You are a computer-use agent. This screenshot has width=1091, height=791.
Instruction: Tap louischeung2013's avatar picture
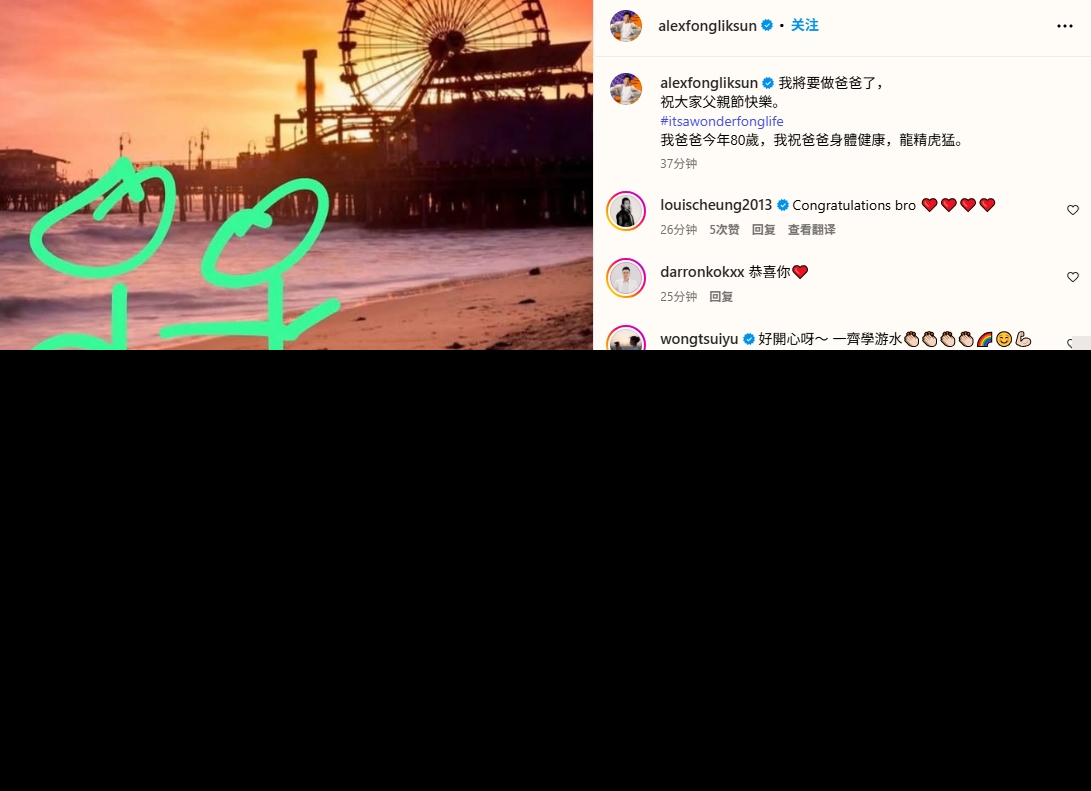click(x=626, y=210)
